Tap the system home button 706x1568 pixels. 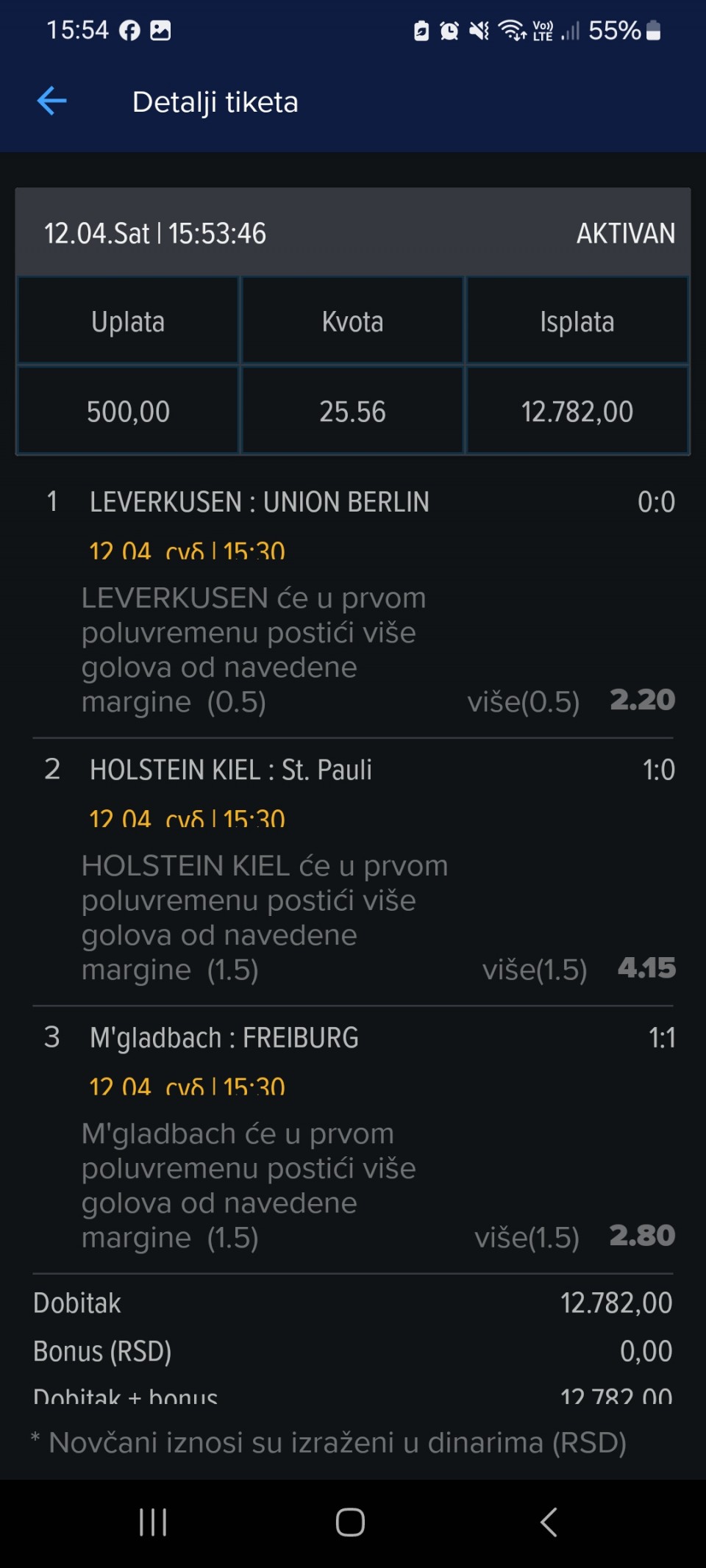[x=351, y=1522]
